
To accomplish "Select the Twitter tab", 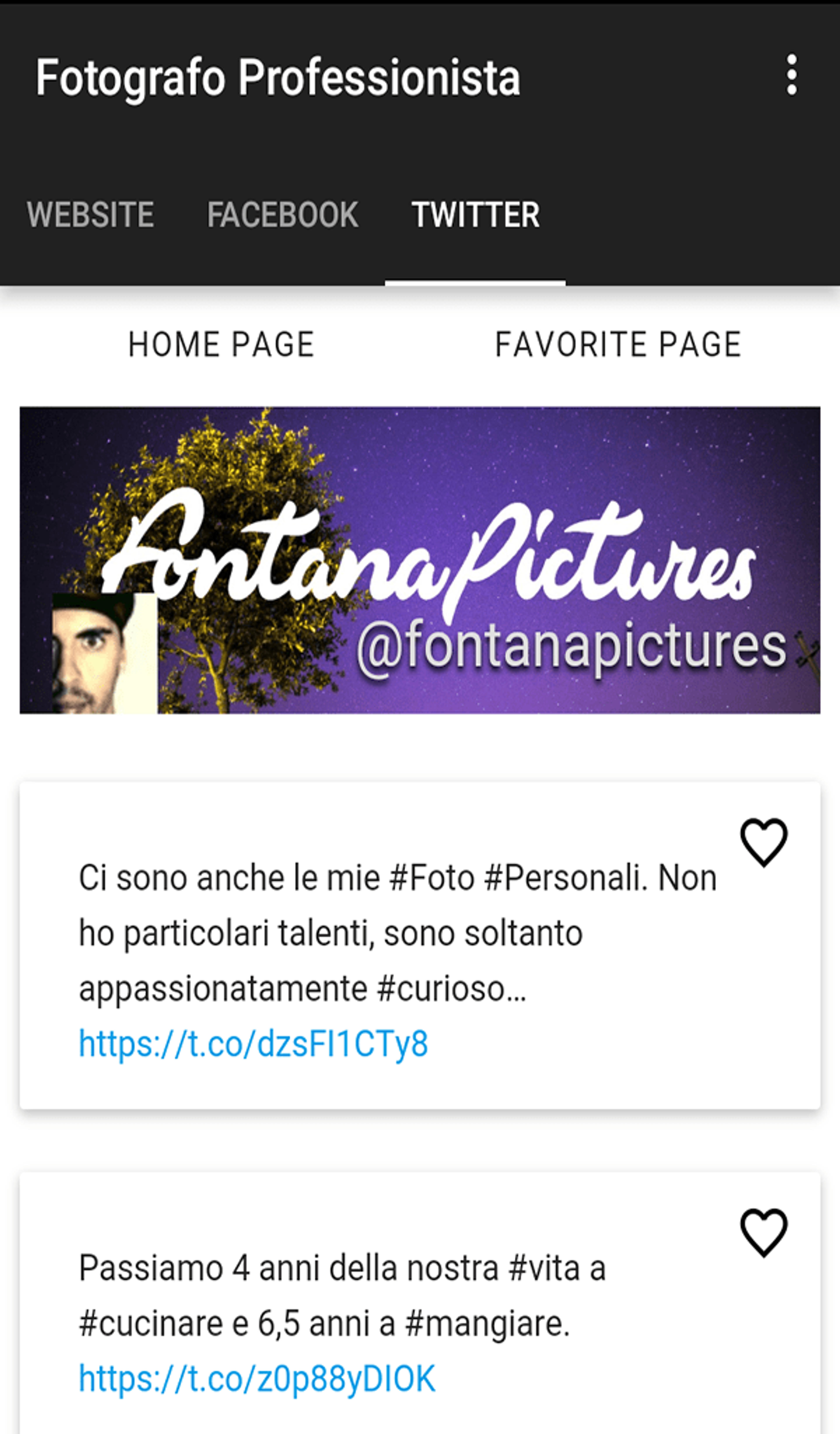I will [475, 214].
